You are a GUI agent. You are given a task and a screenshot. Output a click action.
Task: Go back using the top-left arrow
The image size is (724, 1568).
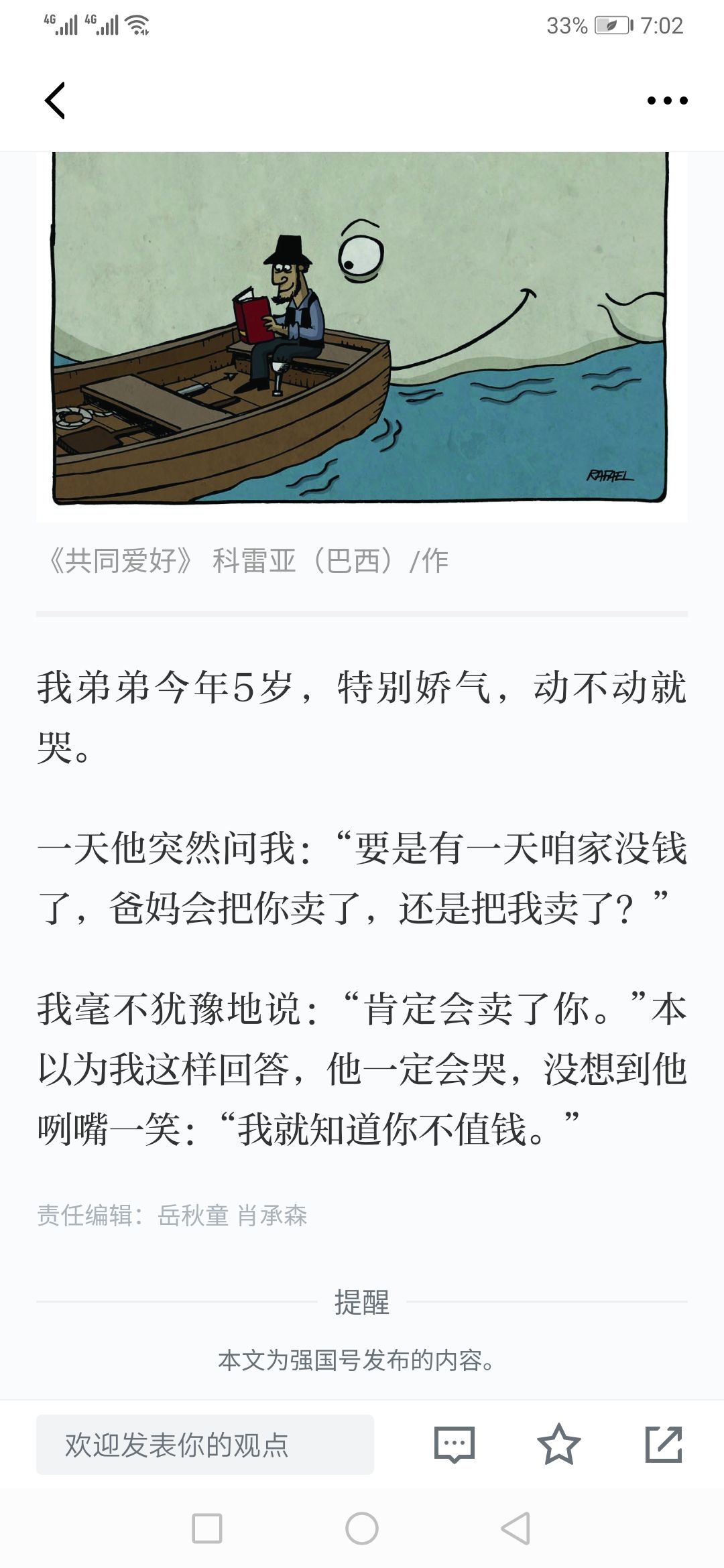click(x=55, y=101)
